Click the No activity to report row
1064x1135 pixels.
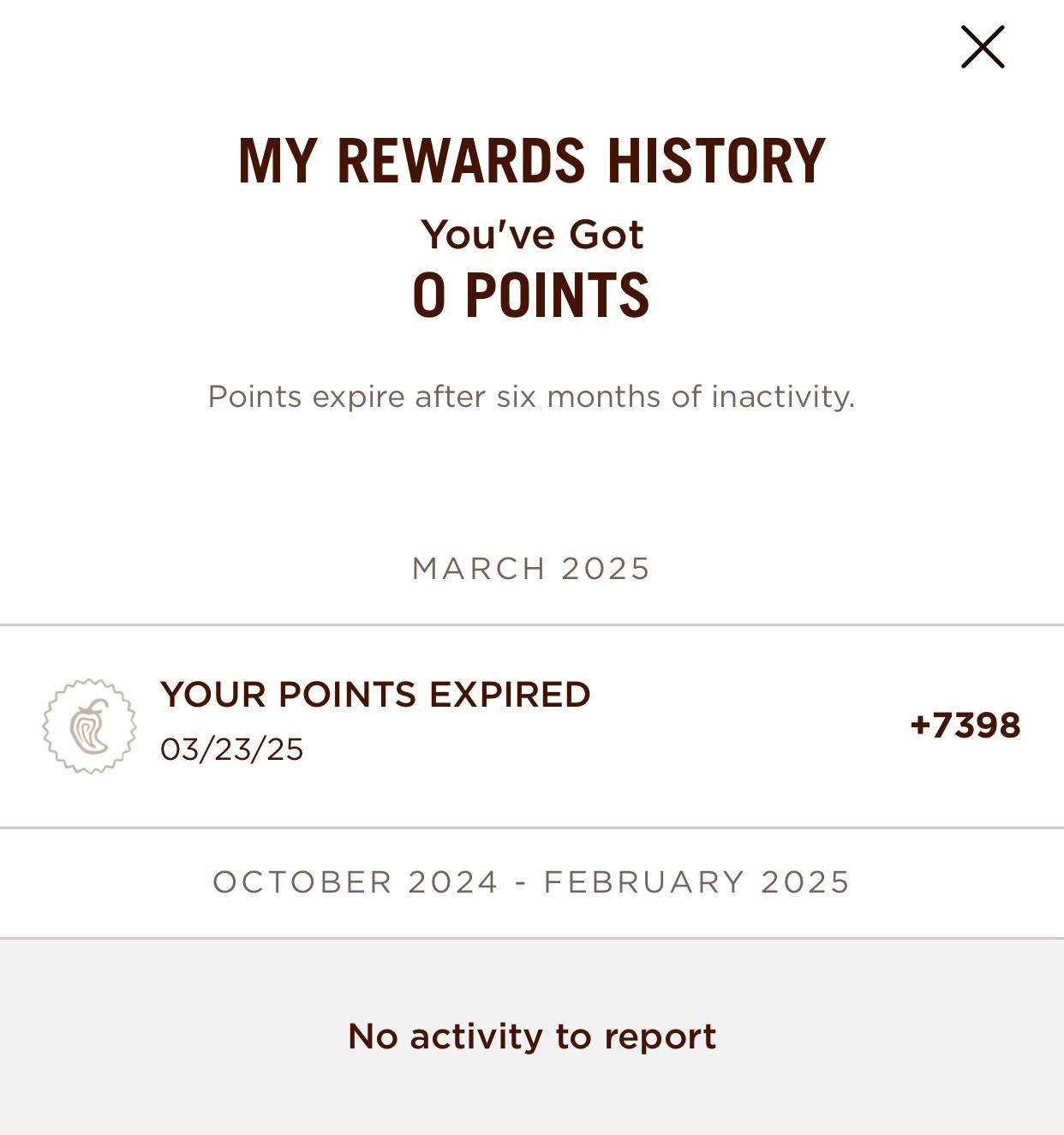(530, 1035)
